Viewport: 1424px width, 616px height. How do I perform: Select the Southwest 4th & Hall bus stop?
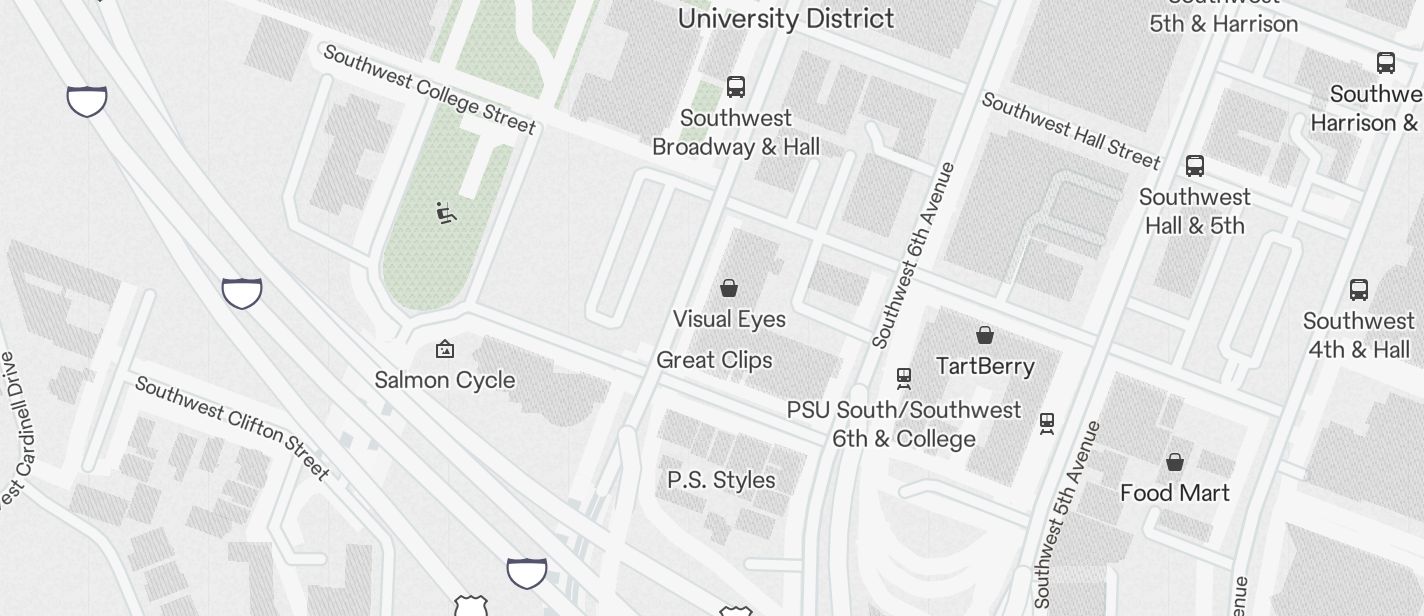(1358, 290)
